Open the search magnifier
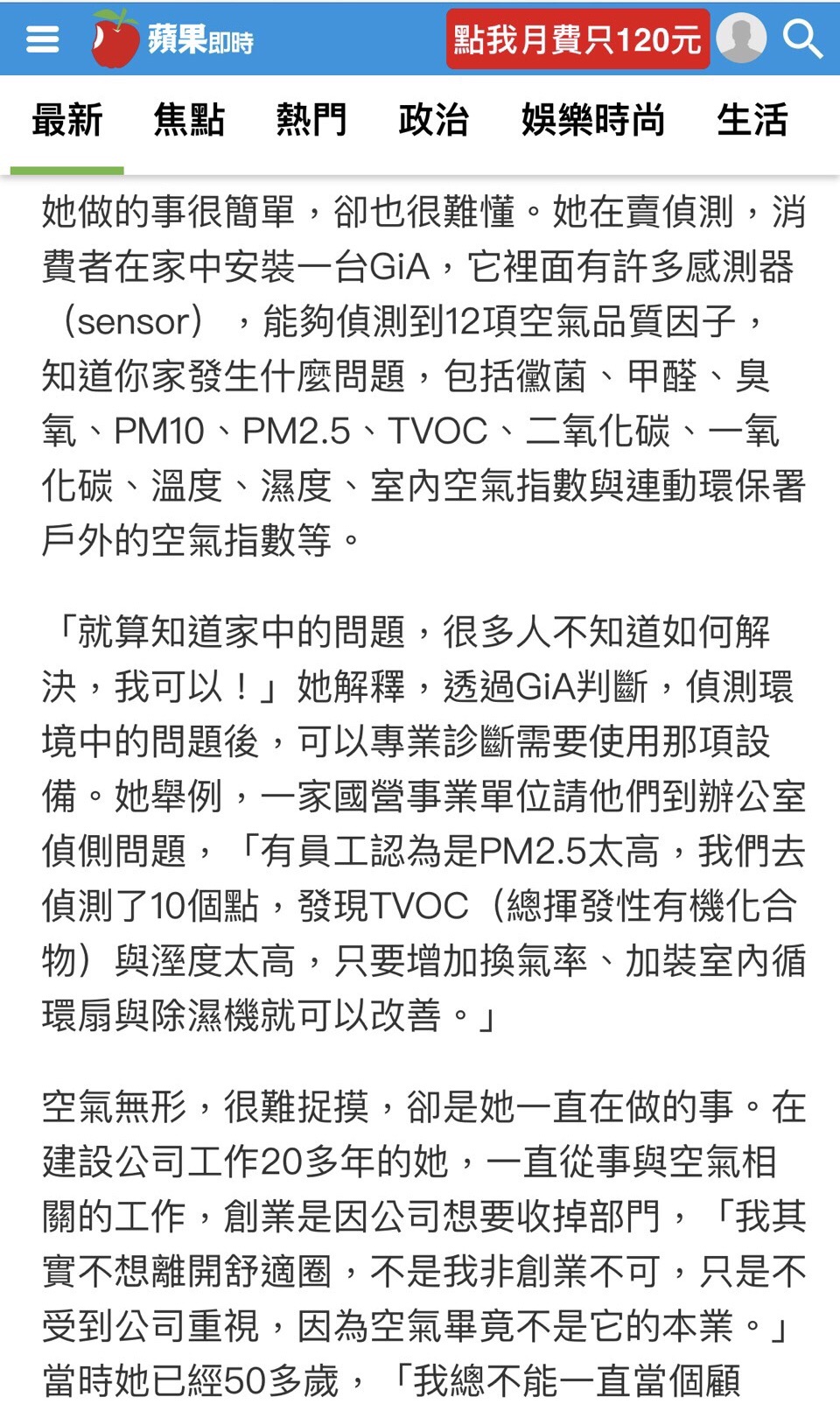840x1404 pixels. (802, 39)
